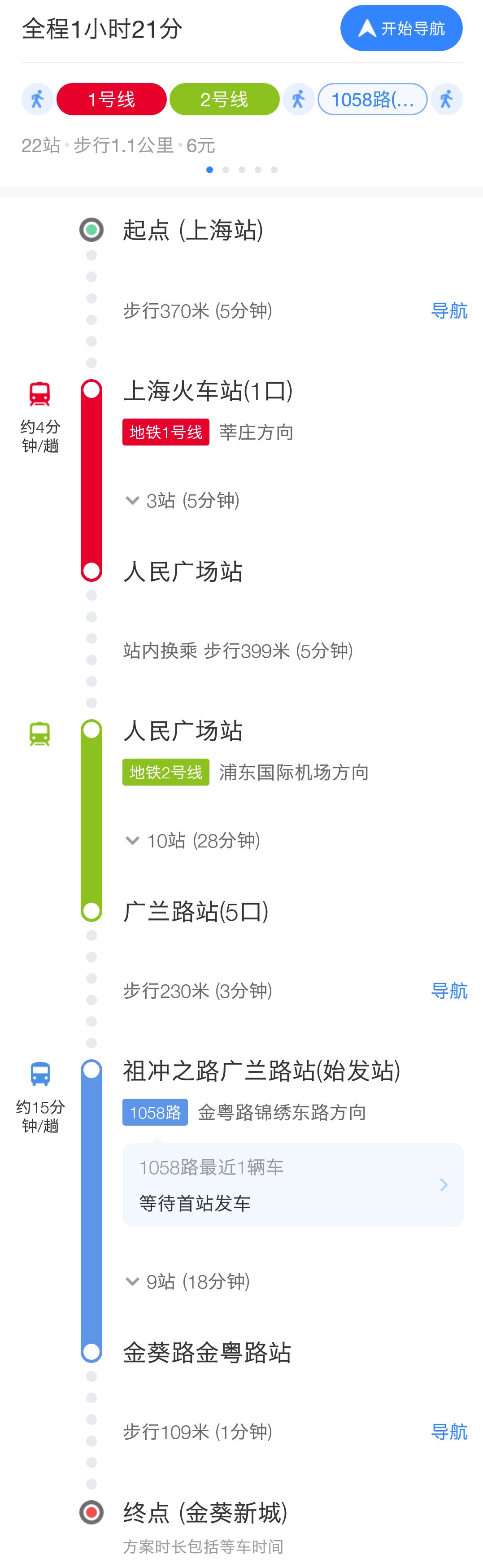The image size is (483, 1568).
Task: Expand the 9站 (18分钟) stop list
Action: coord(188,1282)
